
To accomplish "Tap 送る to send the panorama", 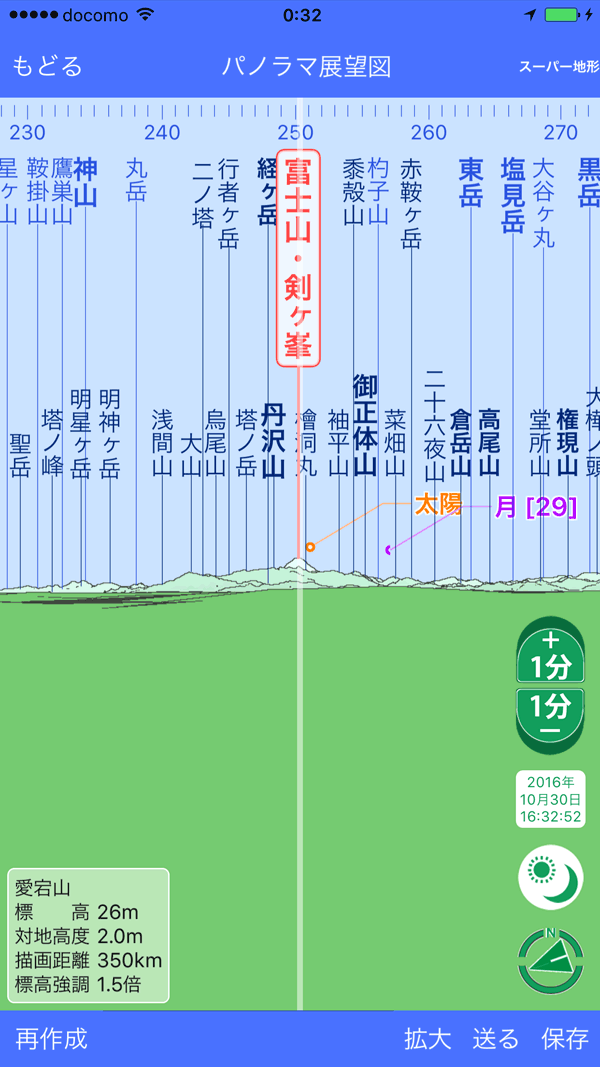I will (496, 1038).
